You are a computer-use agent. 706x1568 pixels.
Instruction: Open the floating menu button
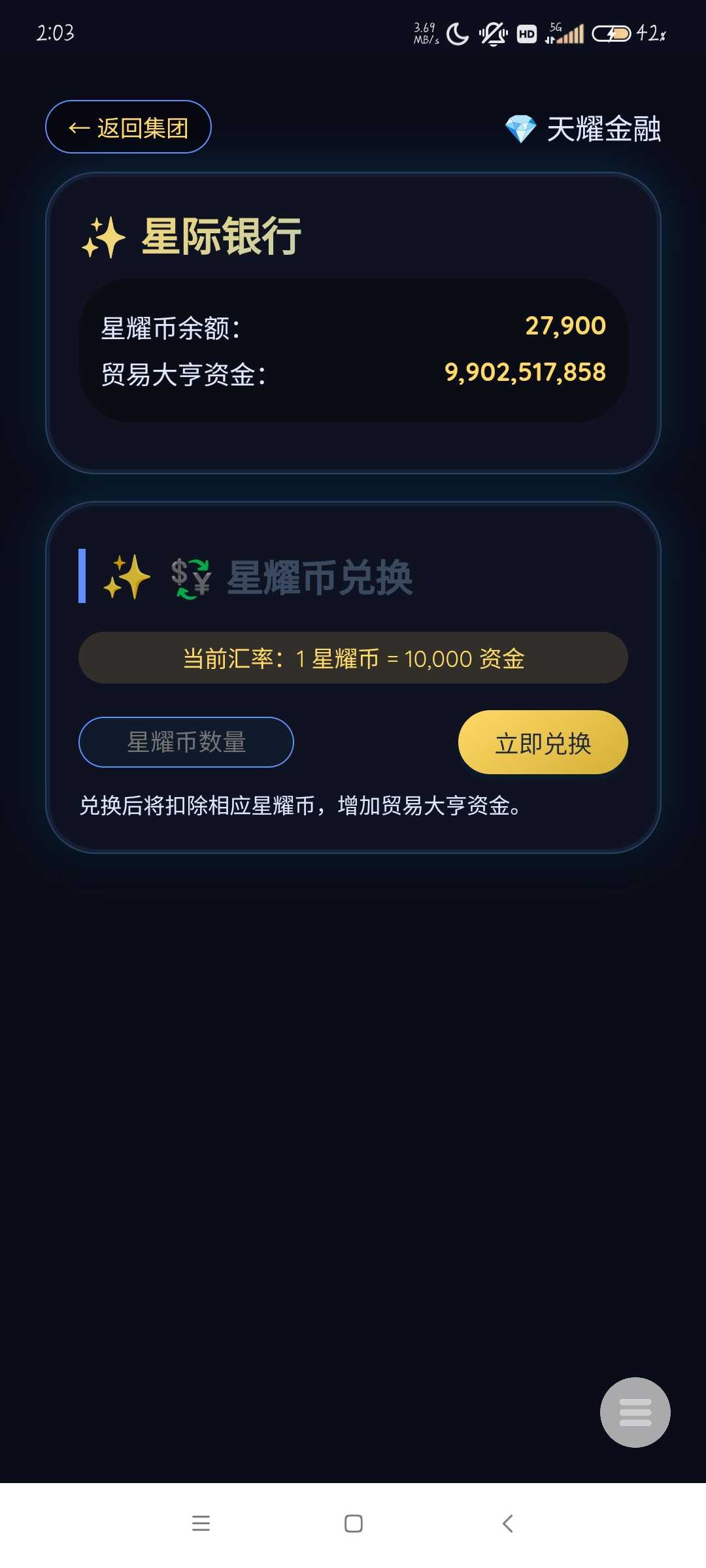[635, 1412]
